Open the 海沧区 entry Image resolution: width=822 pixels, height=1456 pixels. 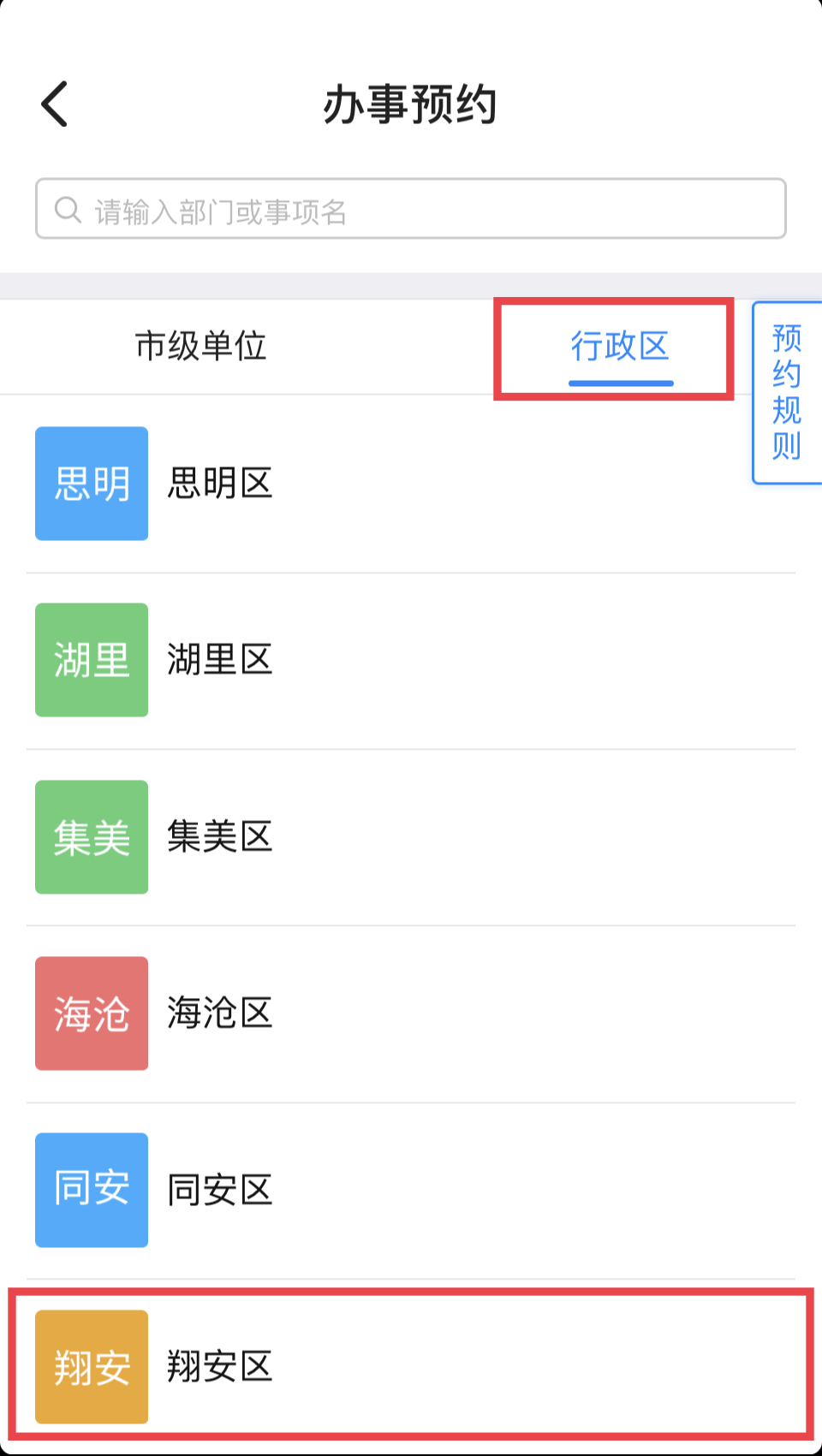(219, 1013)
